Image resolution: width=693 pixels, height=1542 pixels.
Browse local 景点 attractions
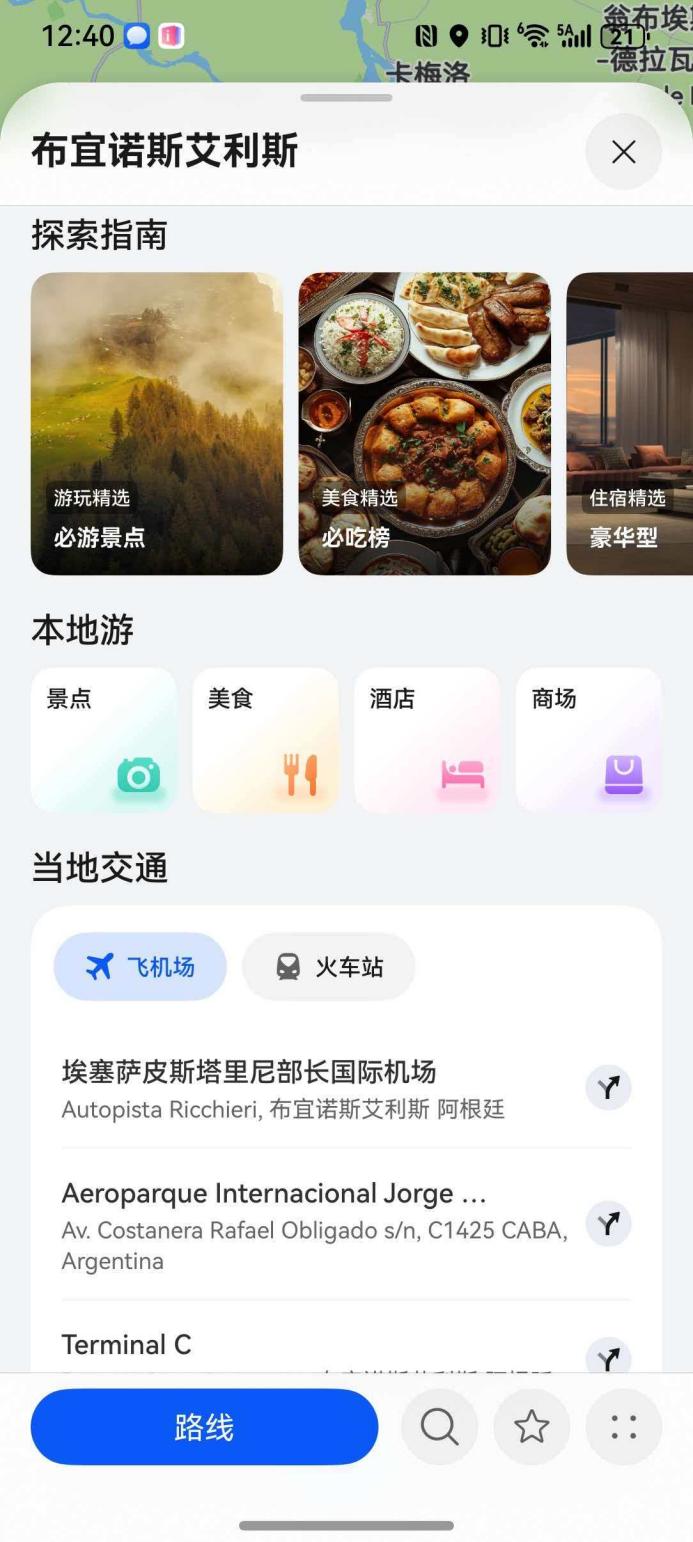[x=104, y=739]
